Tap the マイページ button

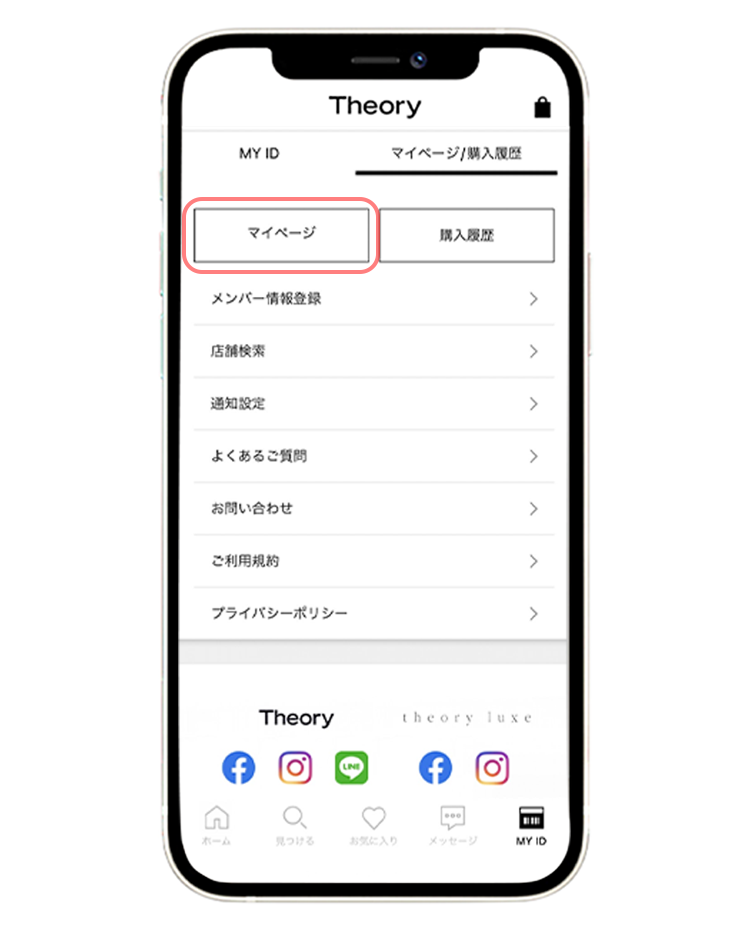pyautogui.click(x=281, y=234)
